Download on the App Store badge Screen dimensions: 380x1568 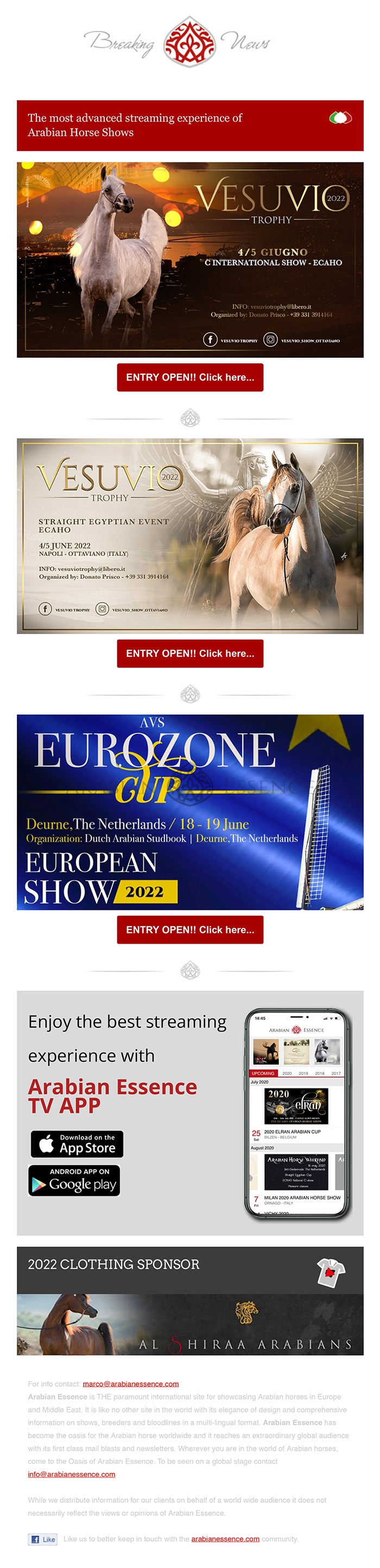(x=77, y=1145)
